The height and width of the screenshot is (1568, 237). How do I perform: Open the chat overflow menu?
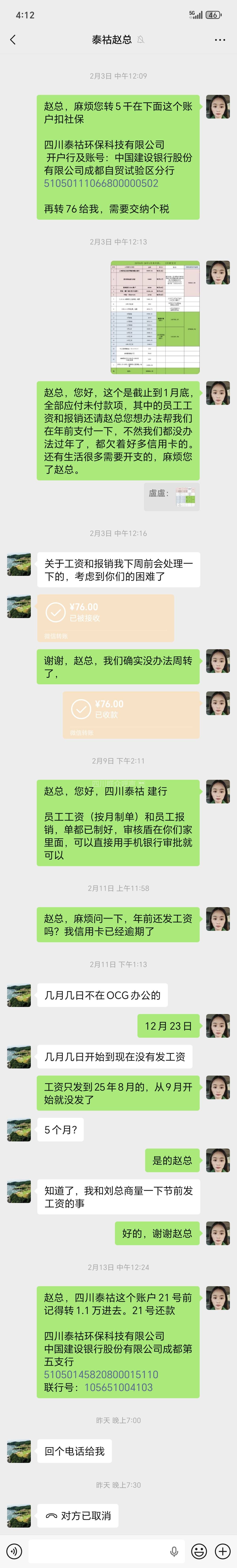pyautogui.click(x=220, y=40)
